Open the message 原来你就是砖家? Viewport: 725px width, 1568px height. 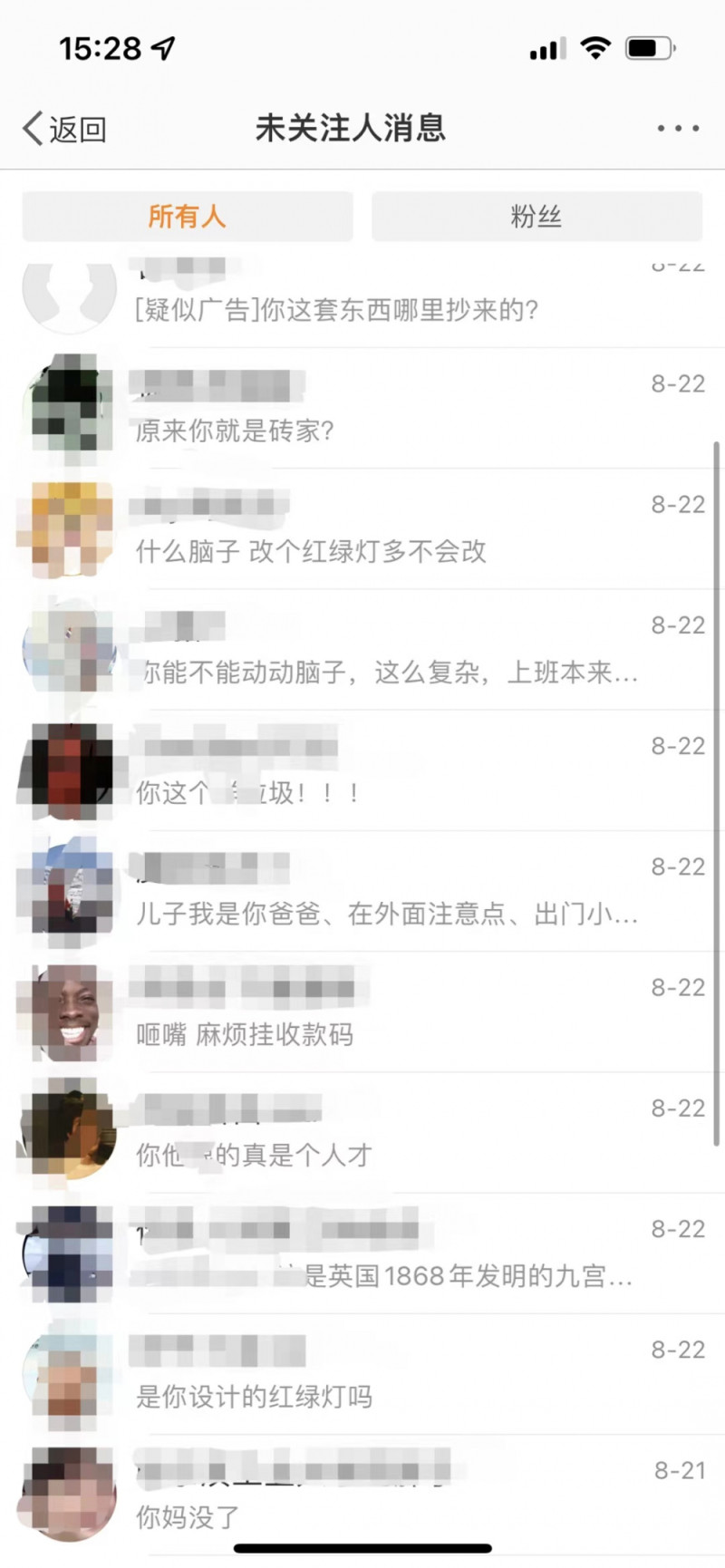[x=362, y=408]
